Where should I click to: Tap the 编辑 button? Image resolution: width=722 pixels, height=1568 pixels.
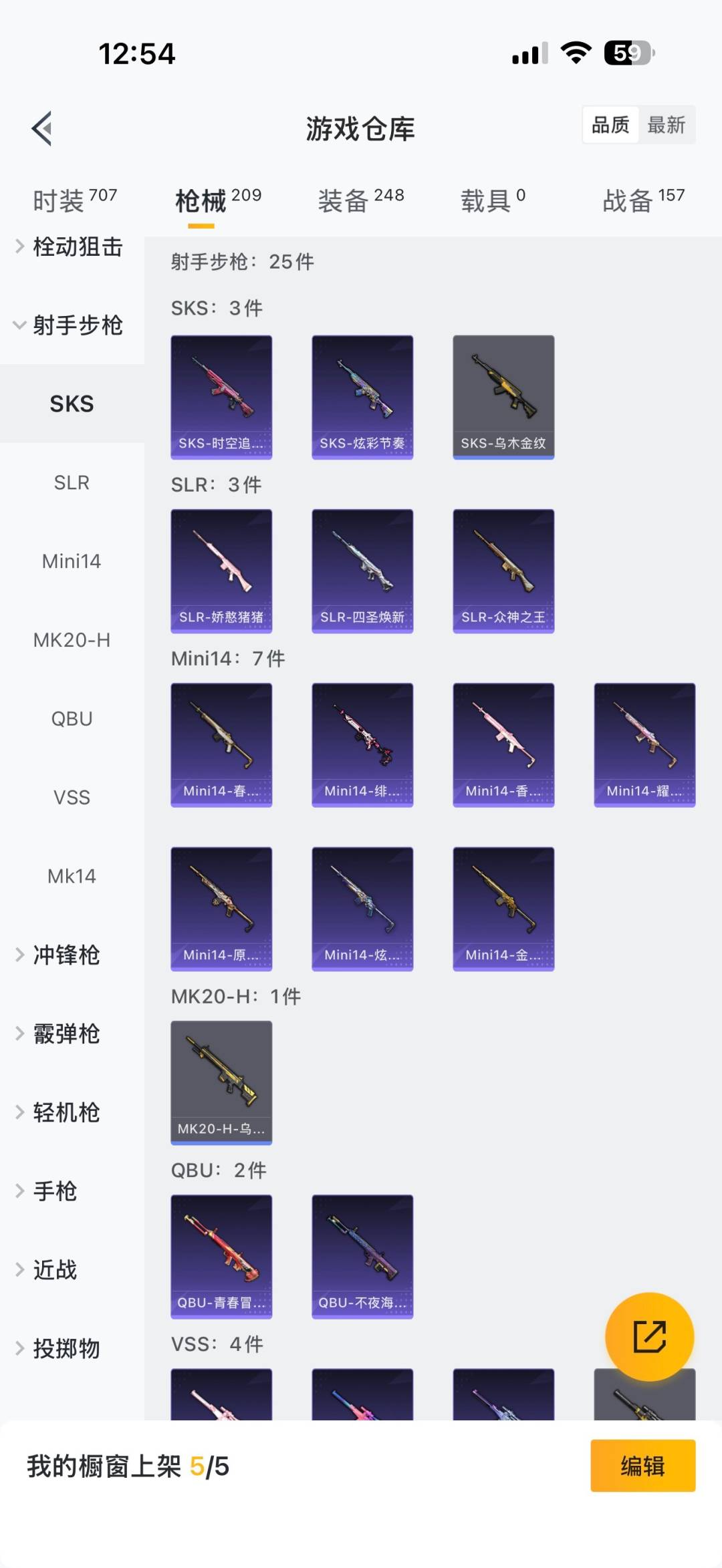point(642,1466)
